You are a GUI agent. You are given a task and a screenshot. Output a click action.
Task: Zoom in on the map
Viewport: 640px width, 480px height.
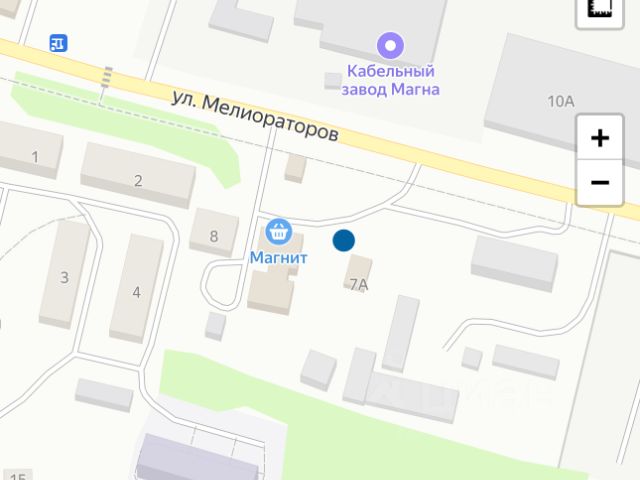click(600, 138)
